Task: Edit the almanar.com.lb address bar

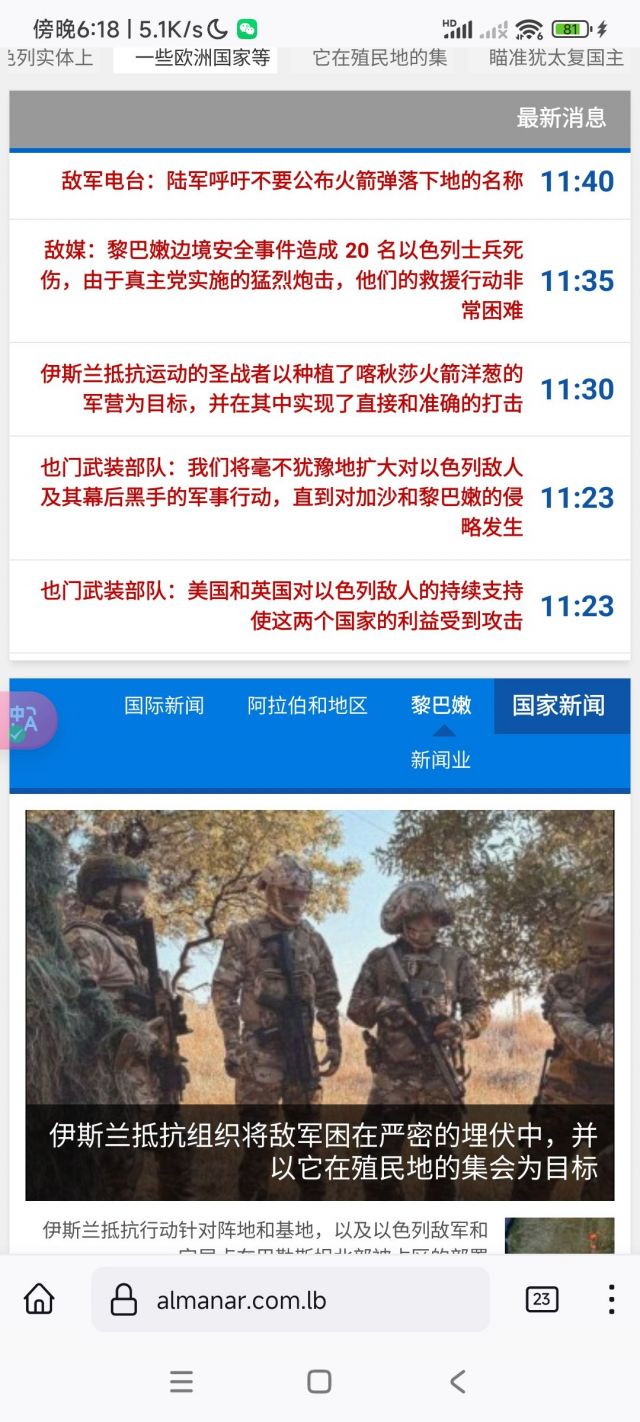Action: (290, 1300)
